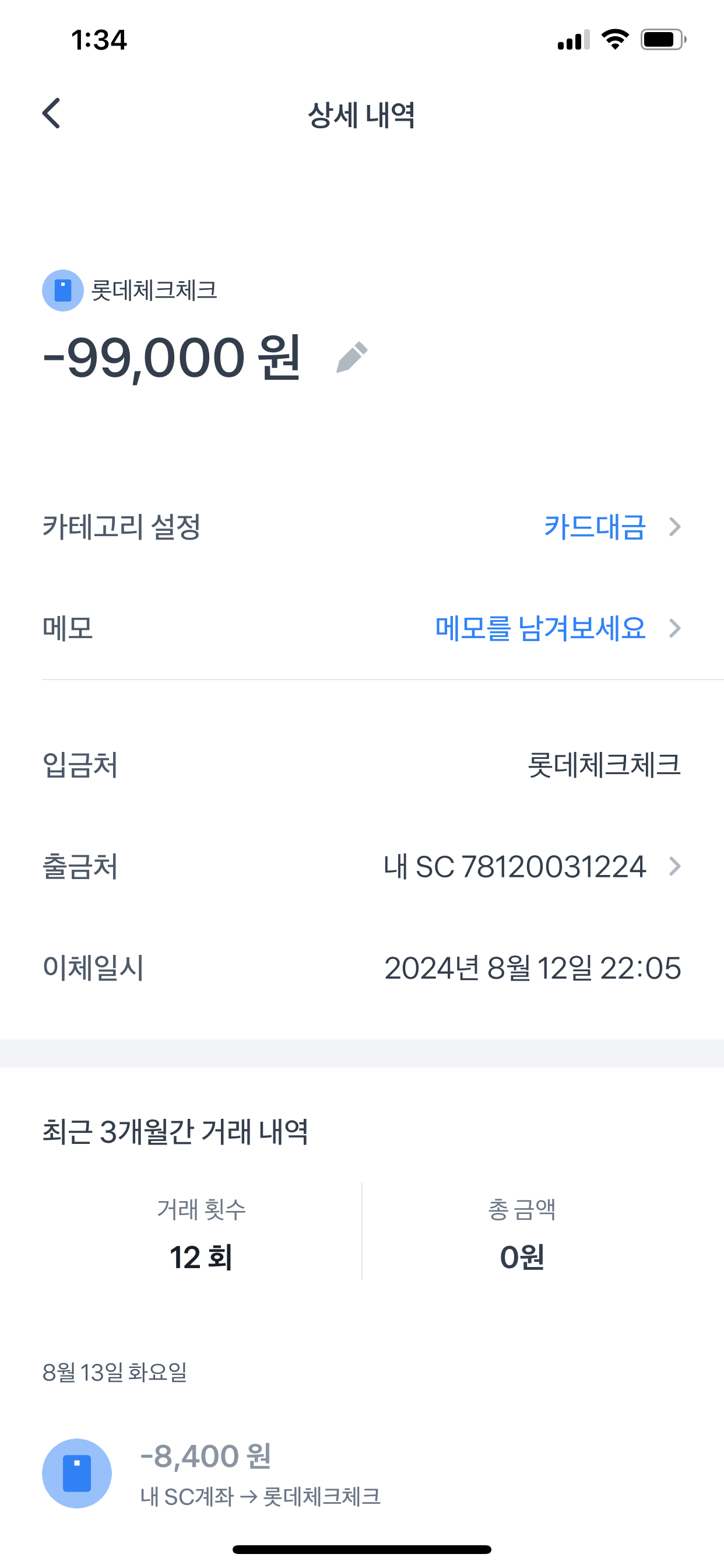The image size is (724, 1568).
Task: Go back from 상세 내역 screen
Action: (x=52, y=114)
